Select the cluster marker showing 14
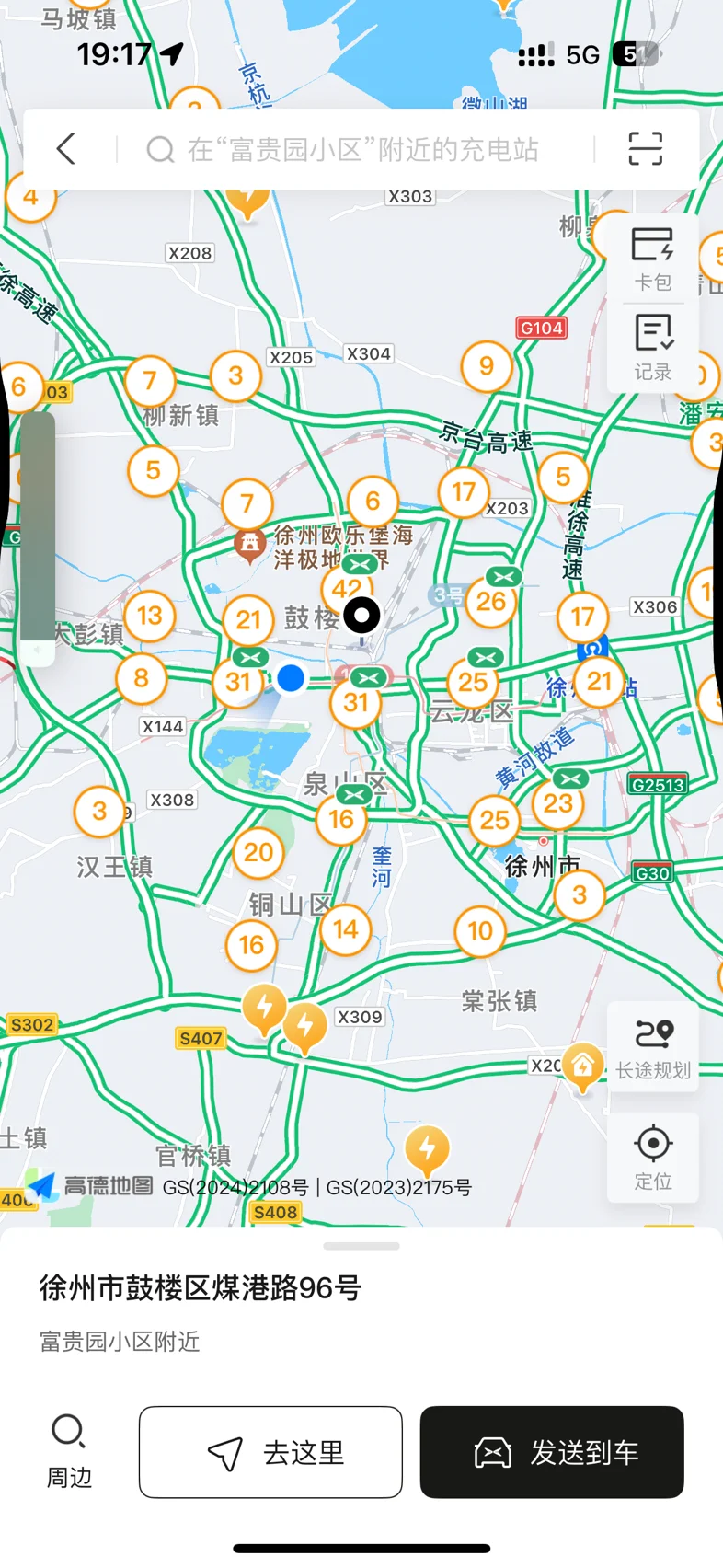The height and width of the screenshot is (1568, 723). pyautogui.click(x=345, y=929)
